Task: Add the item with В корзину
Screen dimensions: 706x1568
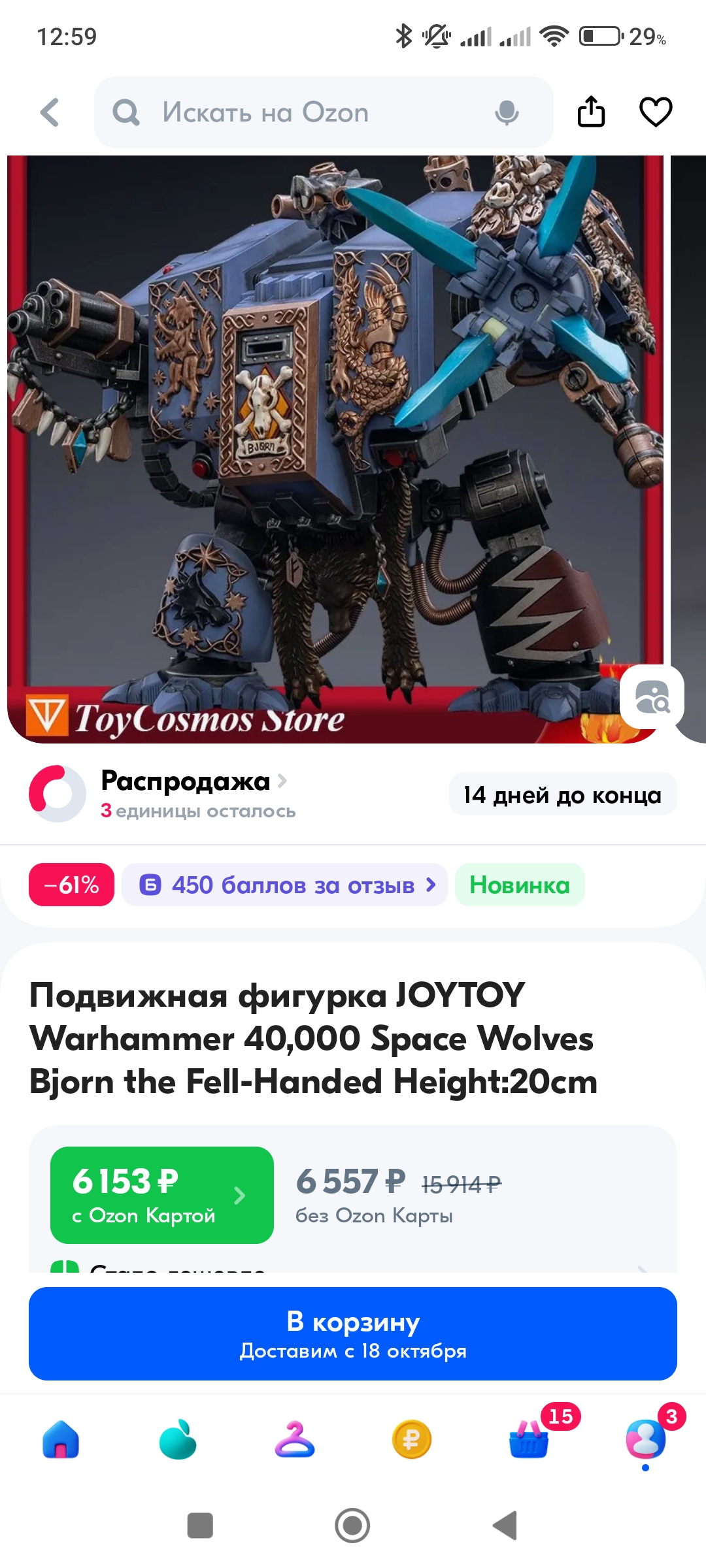Action: point(353,1333)
